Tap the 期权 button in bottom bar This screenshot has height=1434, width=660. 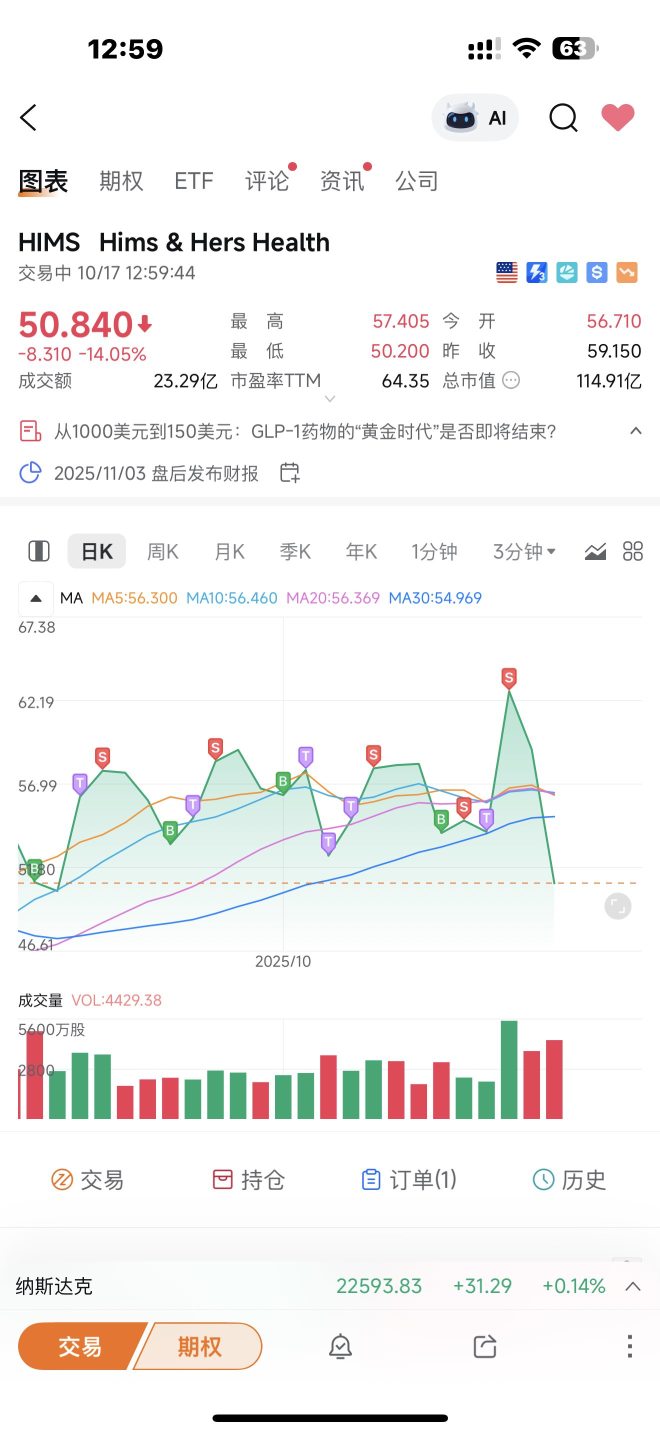[x=200, y=1346]
